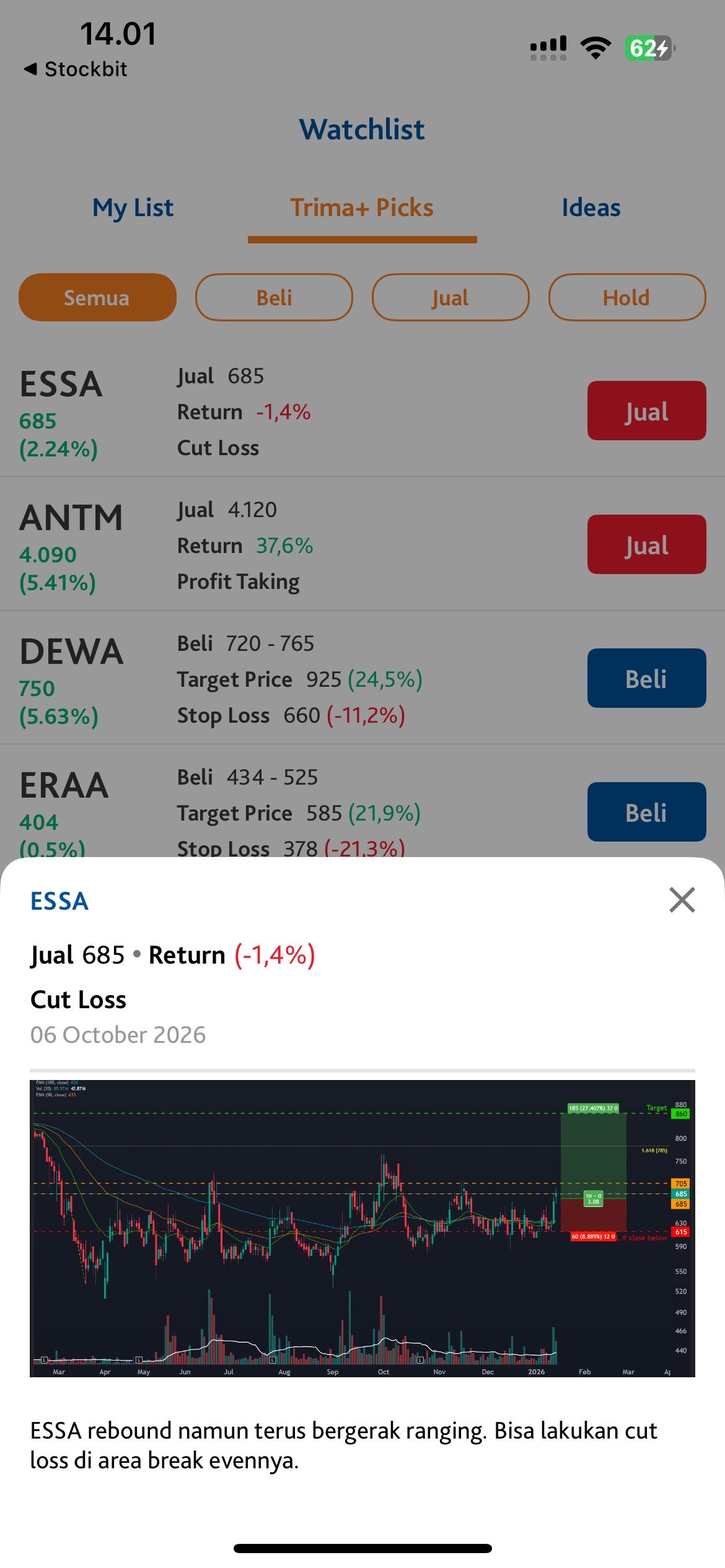Show only Hold picks
This screenshot has height=1568, width=725.
(626, 298)
